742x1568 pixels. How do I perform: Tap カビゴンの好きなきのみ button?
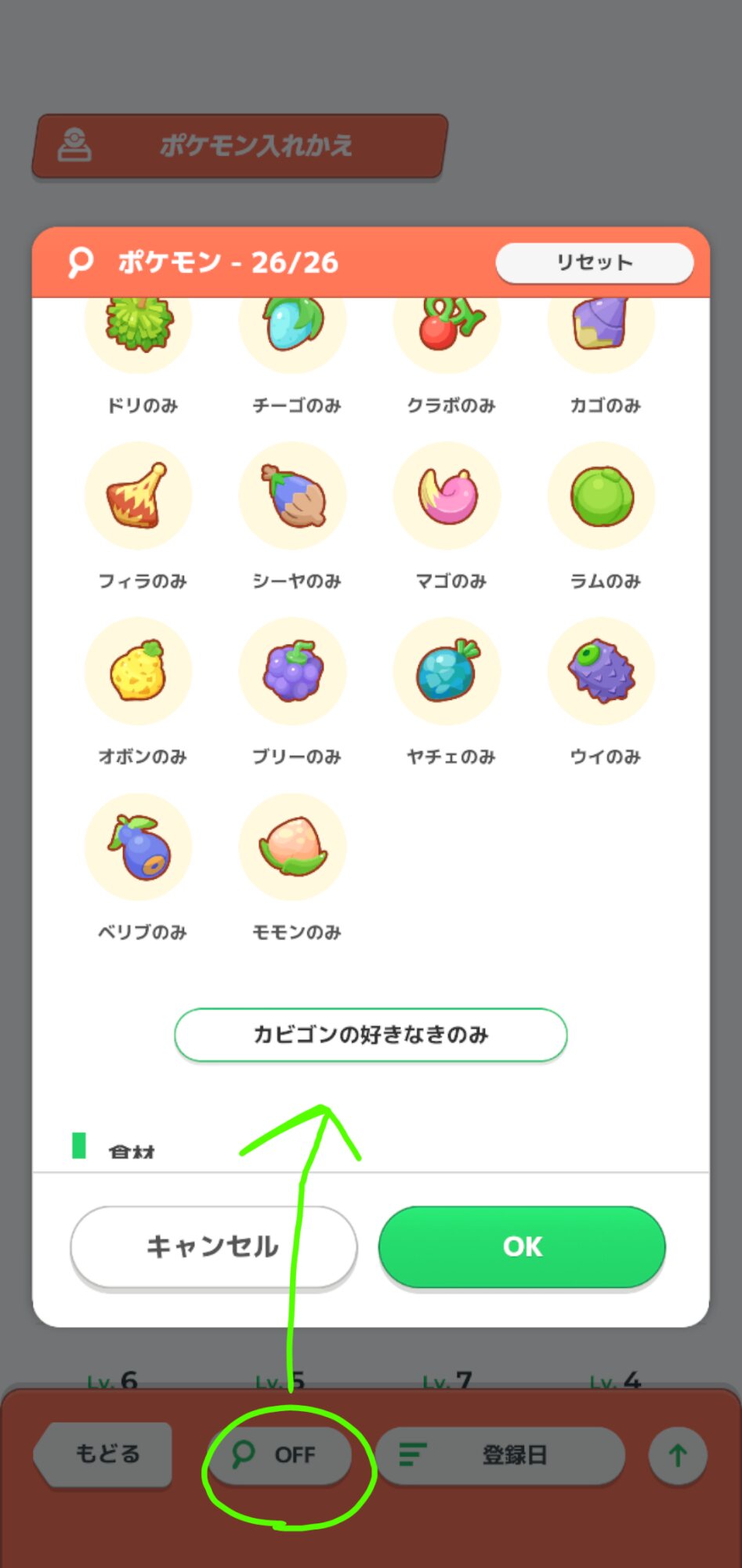[x=371, y=1035]
